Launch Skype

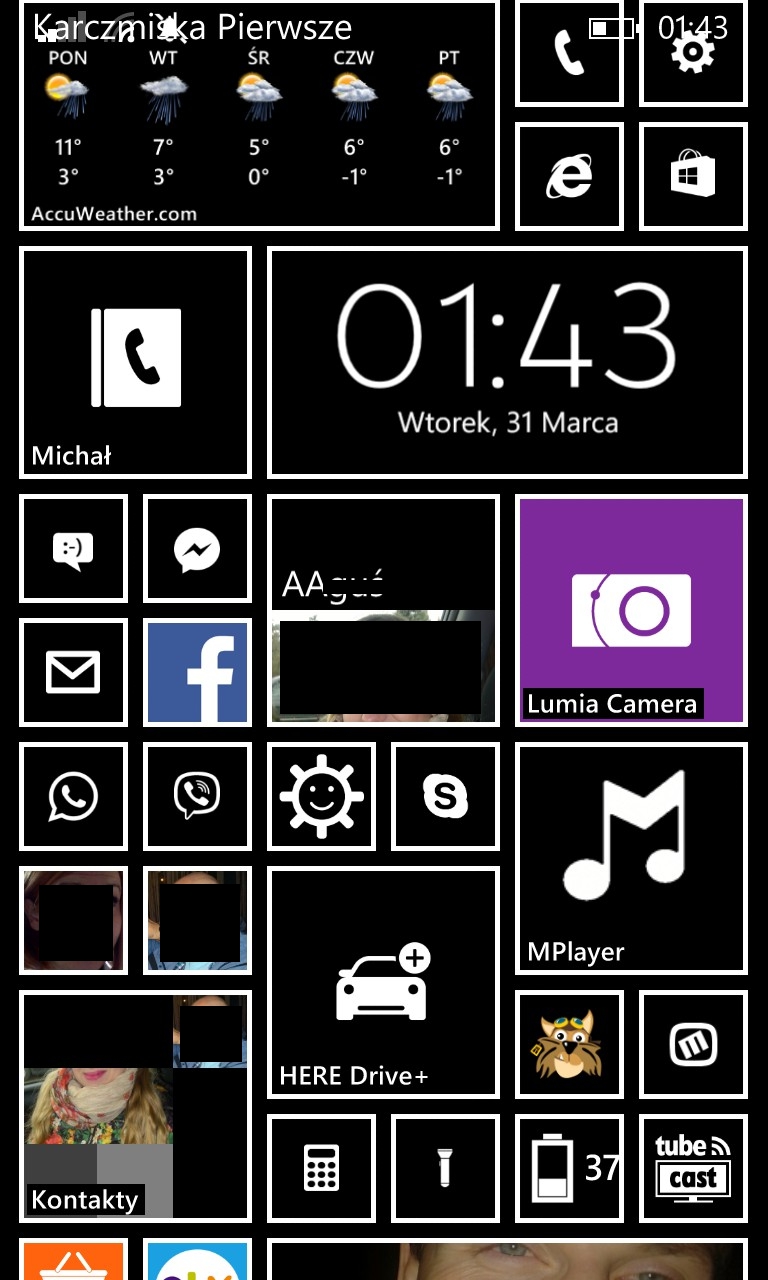[445, 796]
